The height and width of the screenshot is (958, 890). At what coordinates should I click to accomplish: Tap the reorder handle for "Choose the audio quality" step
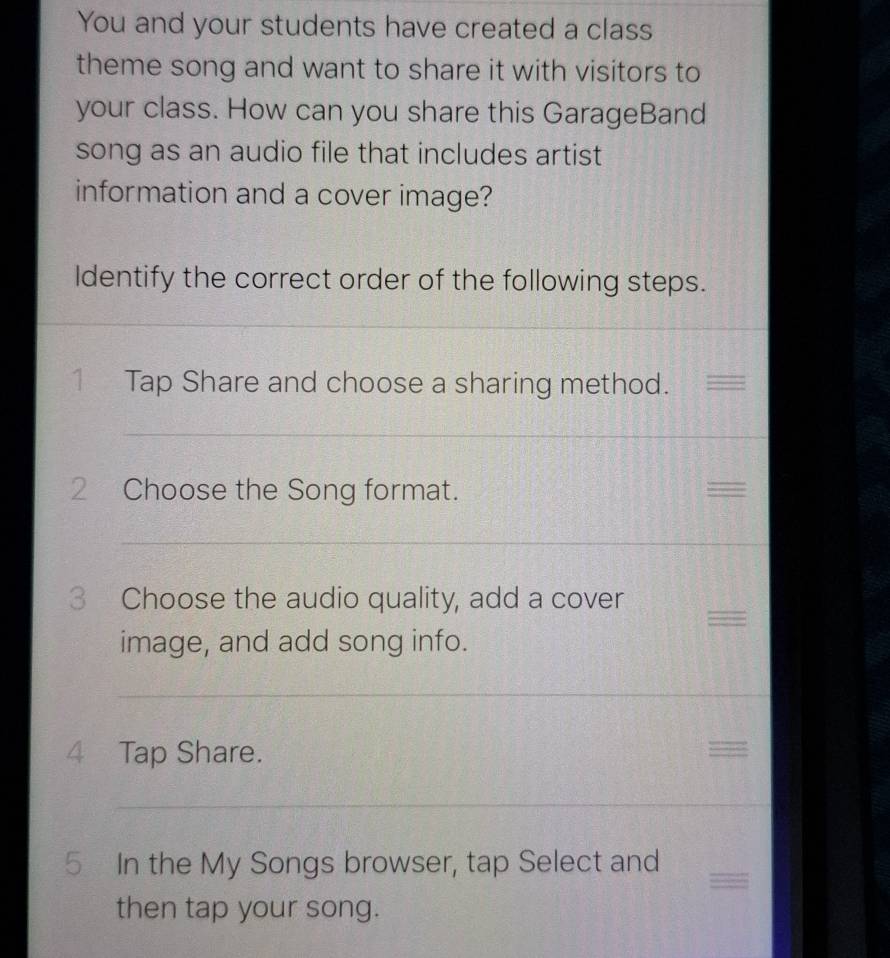click(x=727, y=620)
